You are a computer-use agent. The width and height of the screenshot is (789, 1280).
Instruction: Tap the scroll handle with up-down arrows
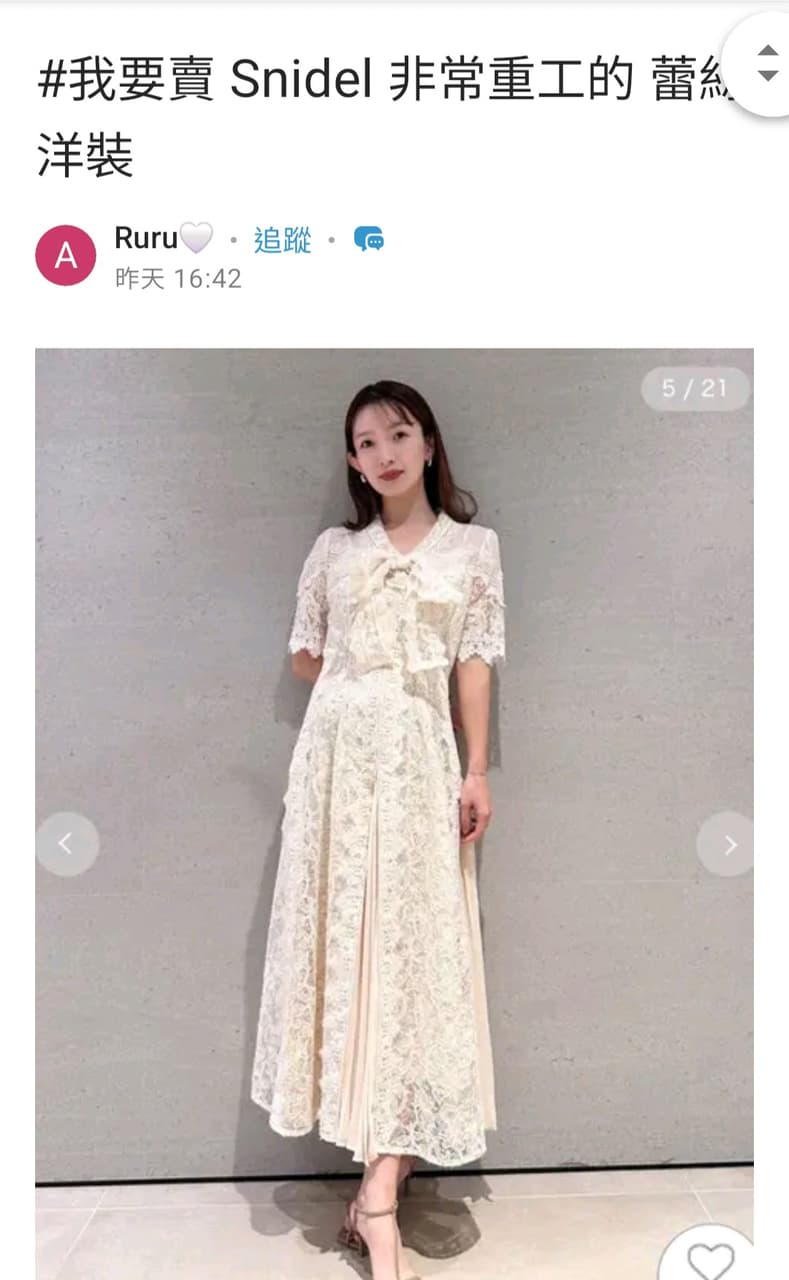[766, 63]
